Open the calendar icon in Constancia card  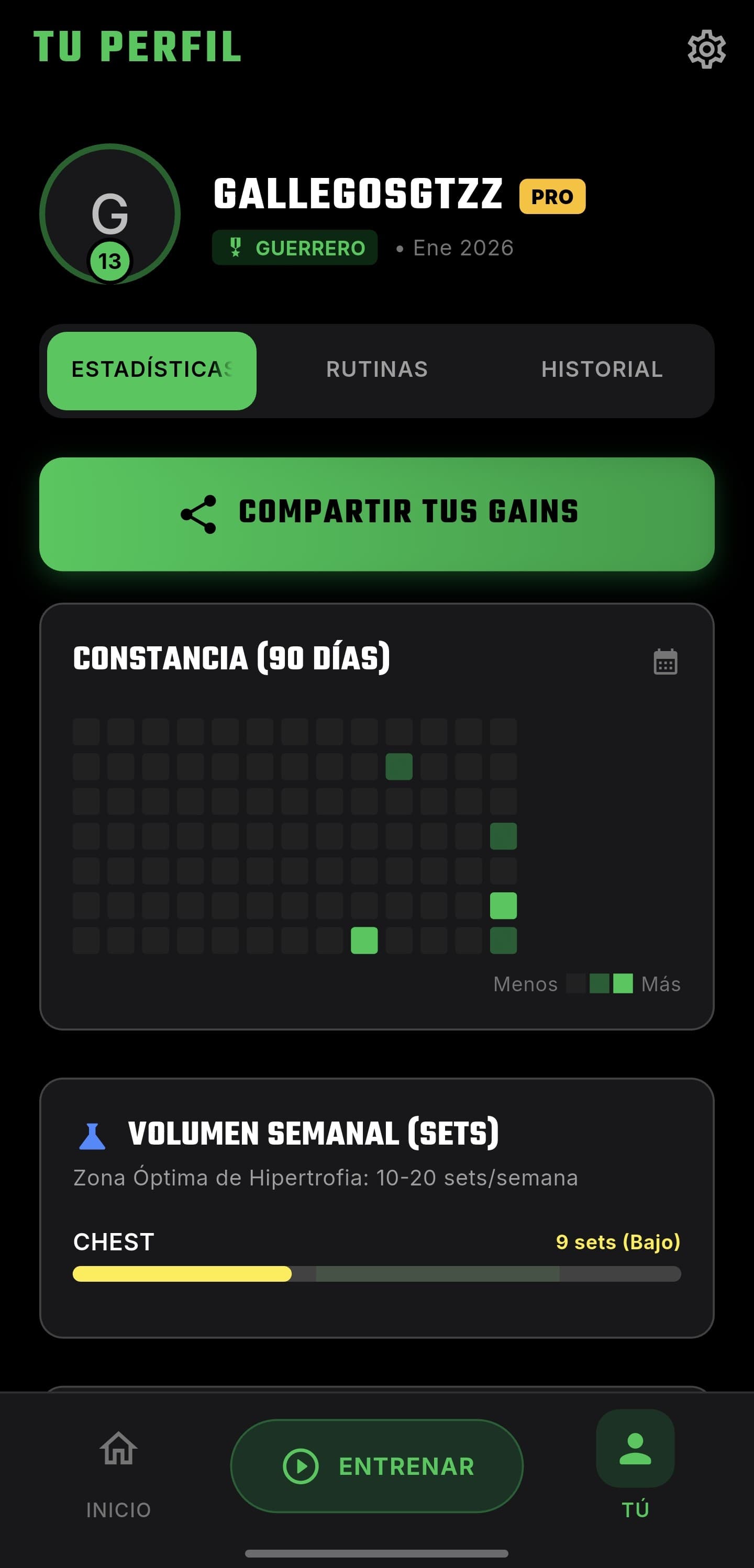[665, 662]
